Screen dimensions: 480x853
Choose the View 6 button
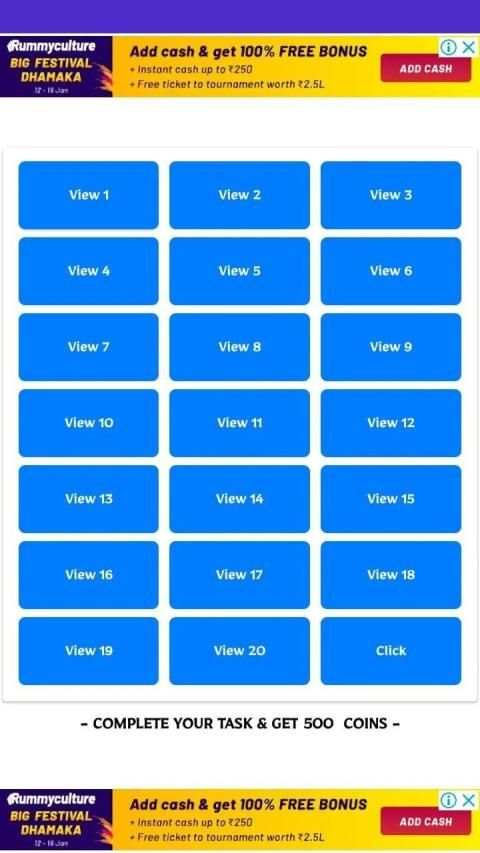391,271
